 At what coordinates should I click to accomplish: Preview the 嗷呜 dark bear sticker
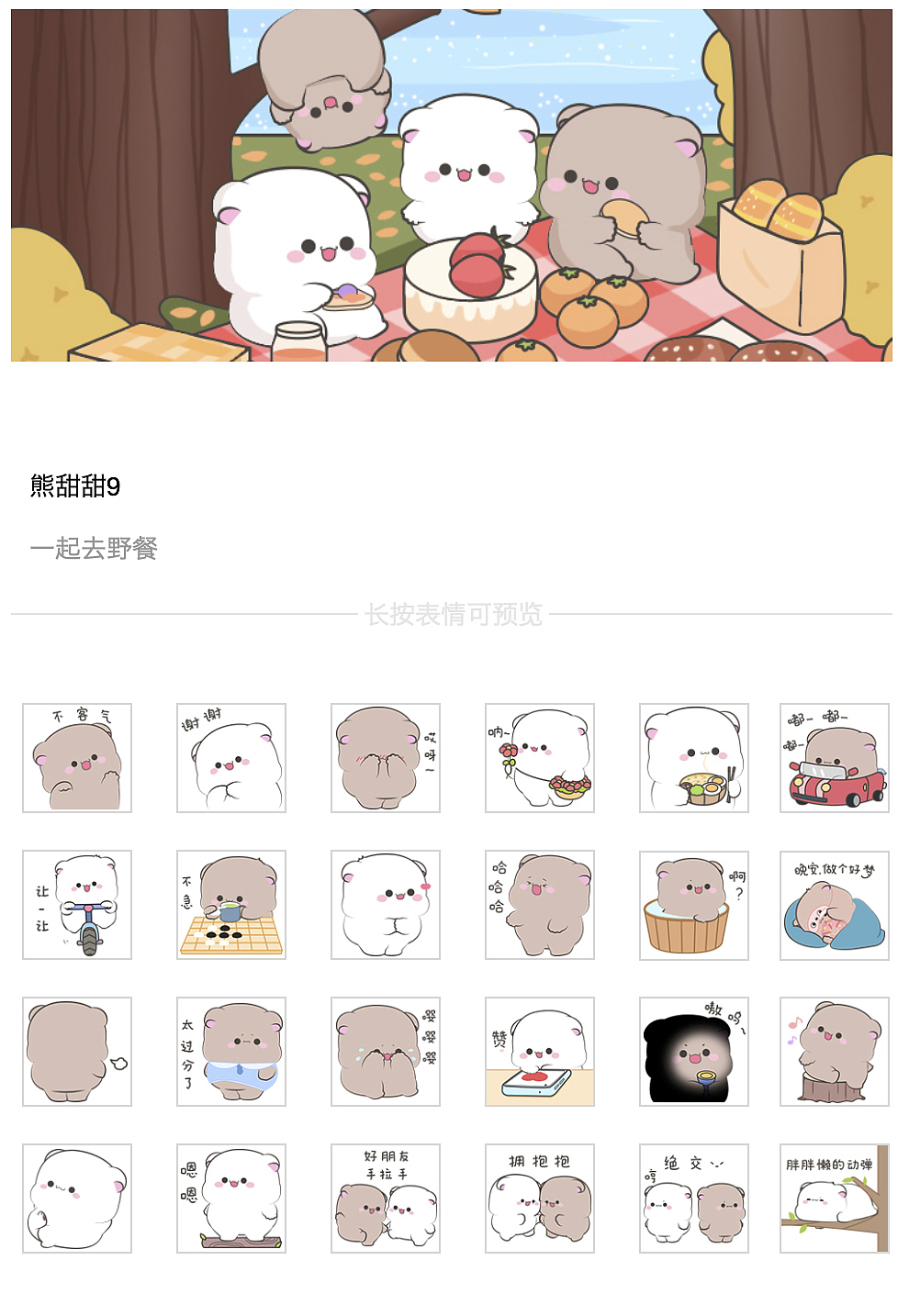point(694,1052)
